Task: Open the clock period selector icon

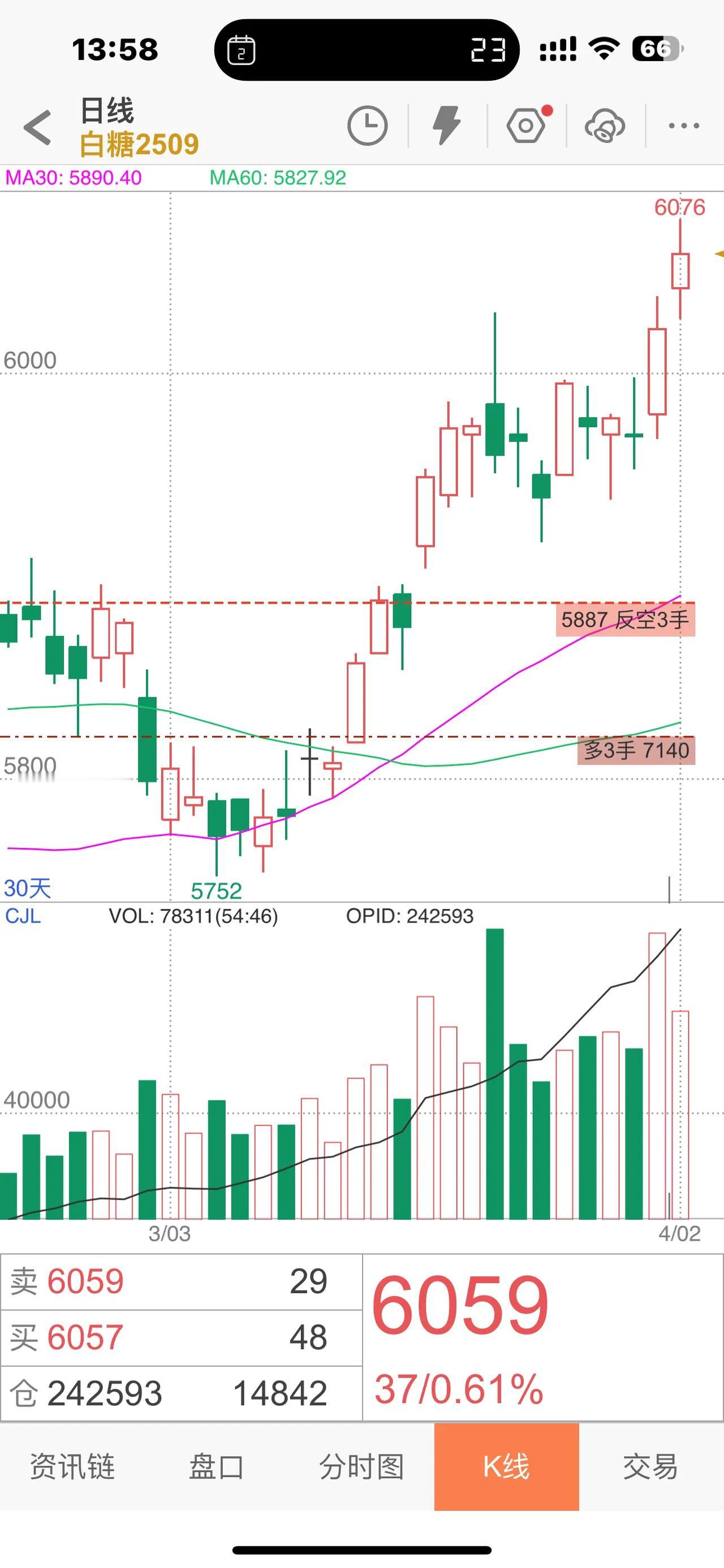Action: (x=367, y=126)
